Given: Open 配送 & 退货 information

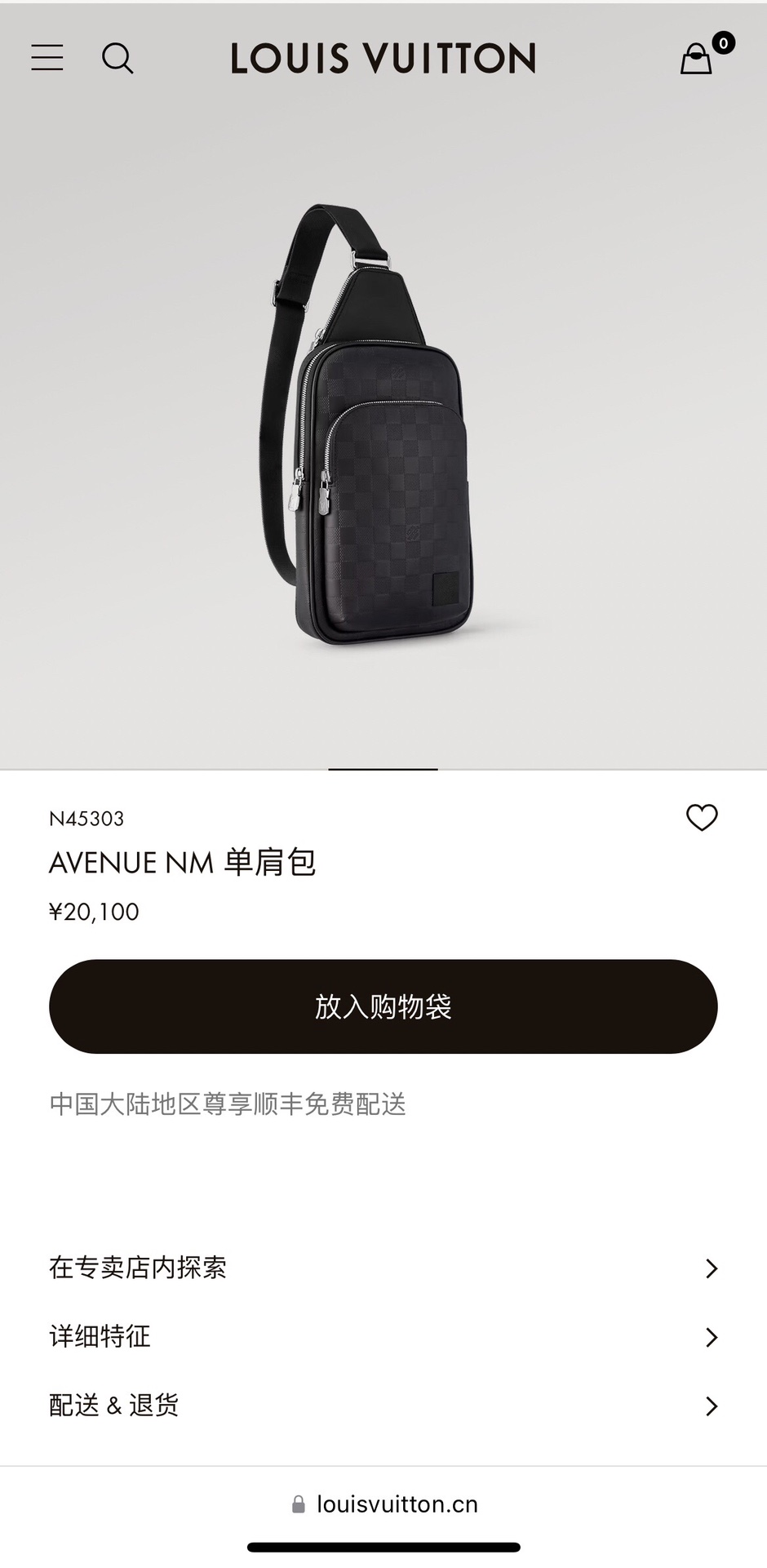Looking at the screenshot, I should pos(383,1405).
